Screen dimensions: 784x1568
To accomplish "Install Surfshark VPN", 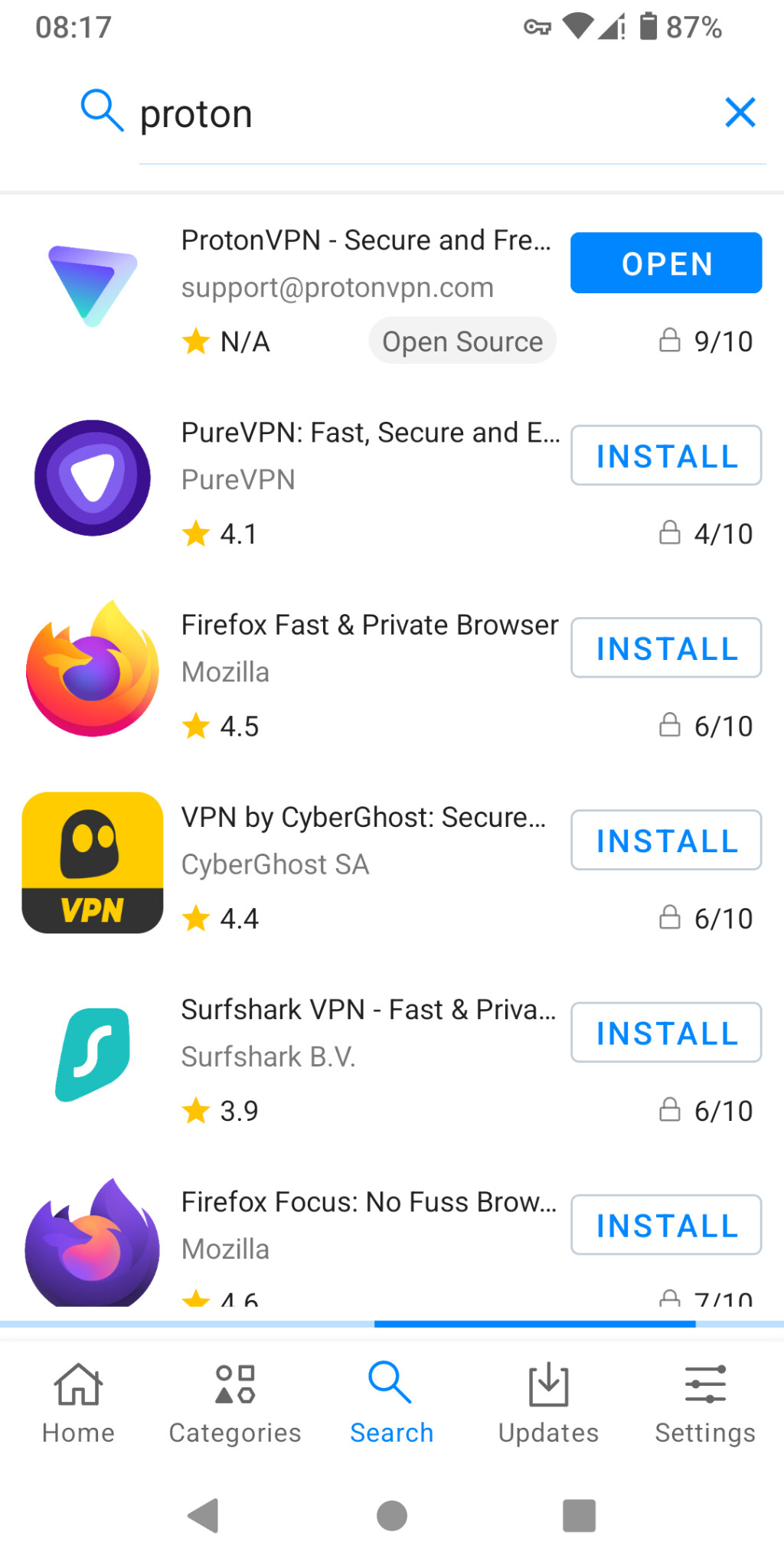I will click(x=666, y=1032).
